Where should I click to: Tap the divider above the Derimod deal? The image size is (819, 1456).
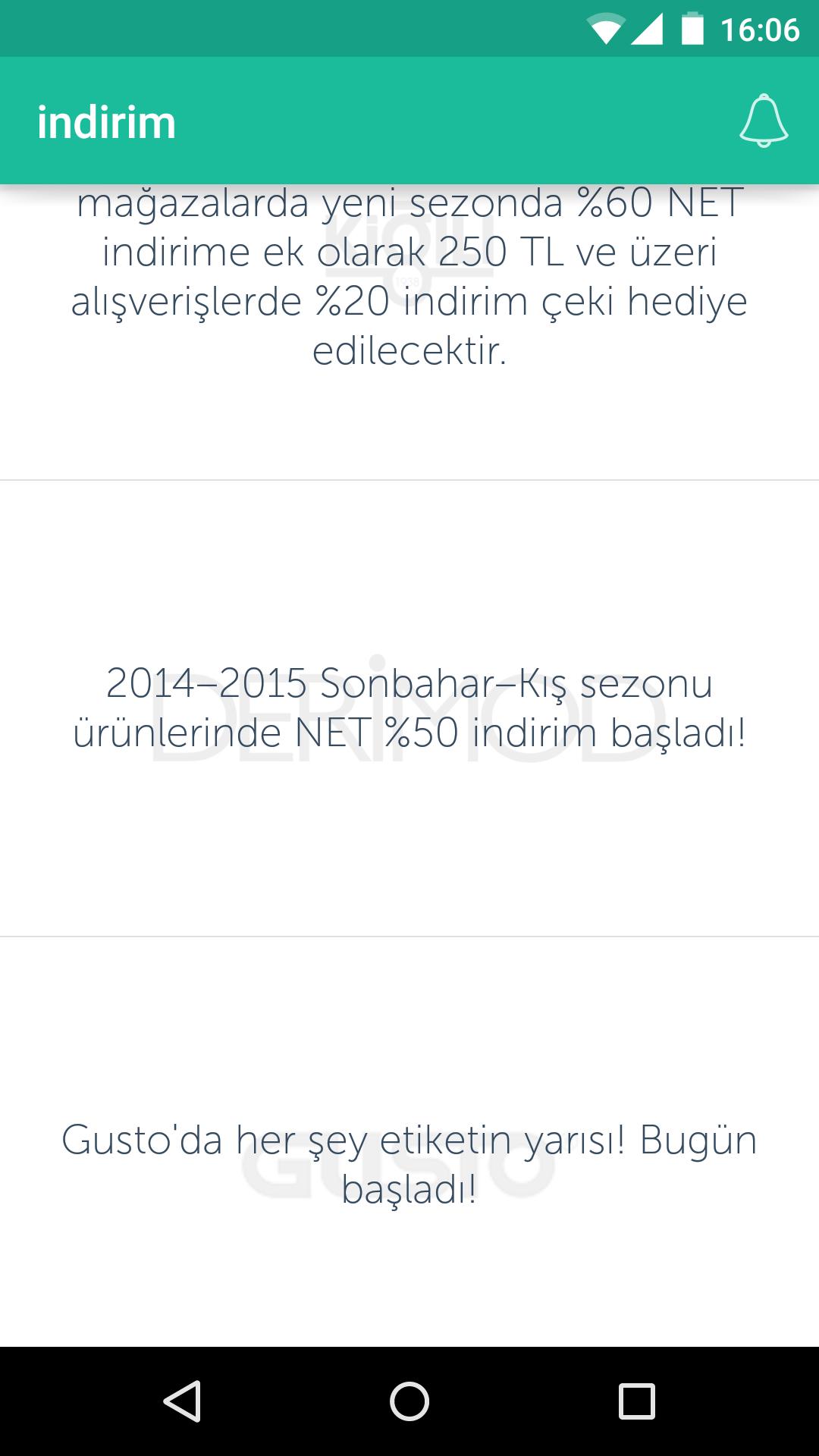pyautogui.click(x=409, y=480)
